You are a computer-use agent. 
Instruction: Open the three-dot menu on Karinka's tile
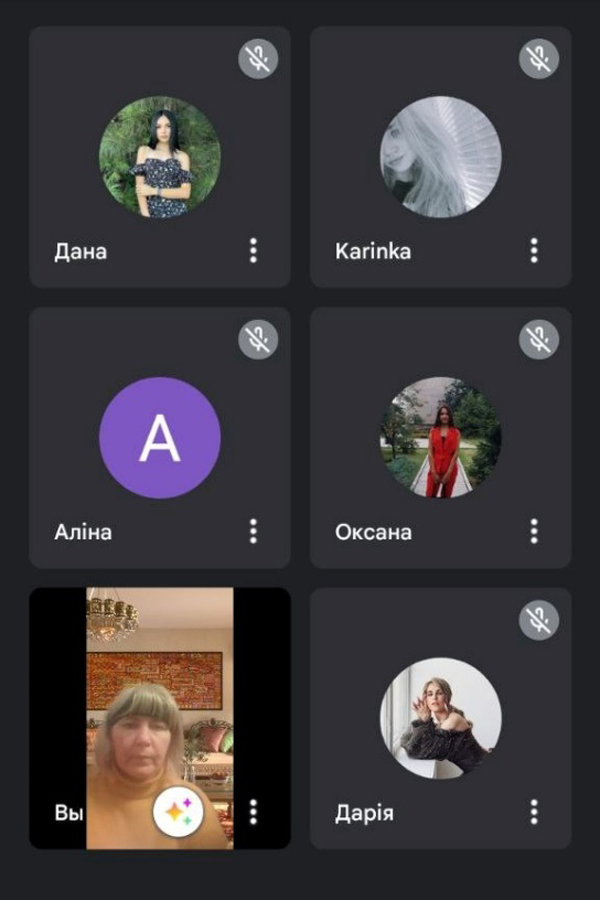[534, 250]
